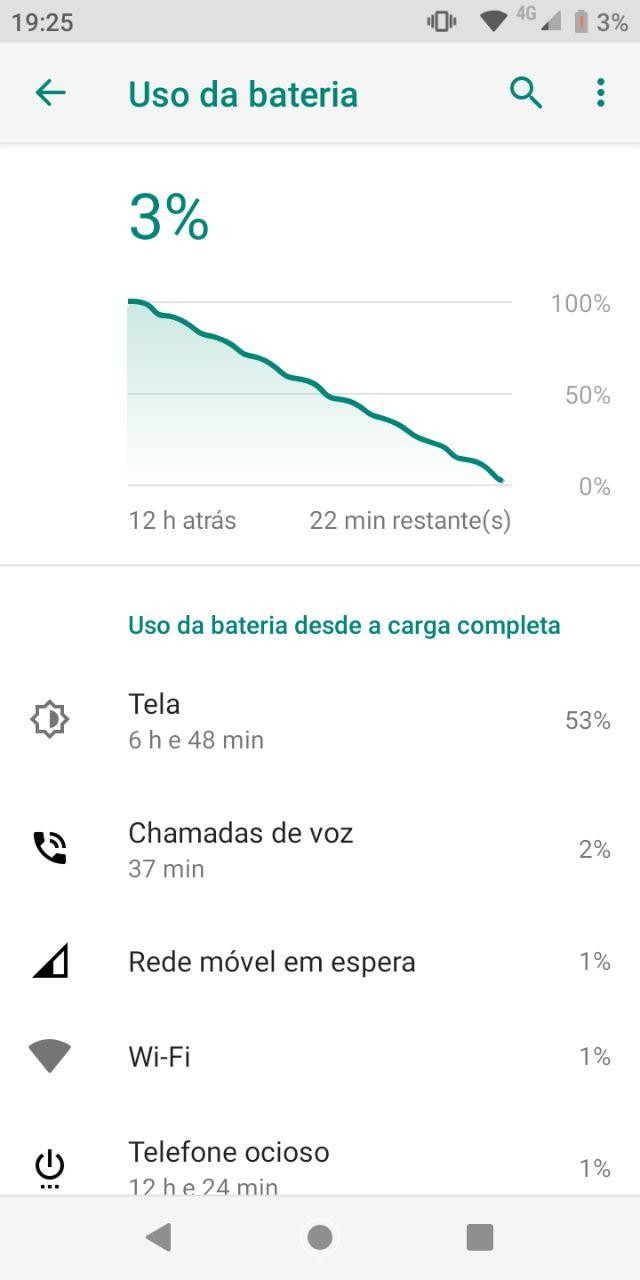View Rede móvel em espera details

pyautogui.click(x=320, y=962)
